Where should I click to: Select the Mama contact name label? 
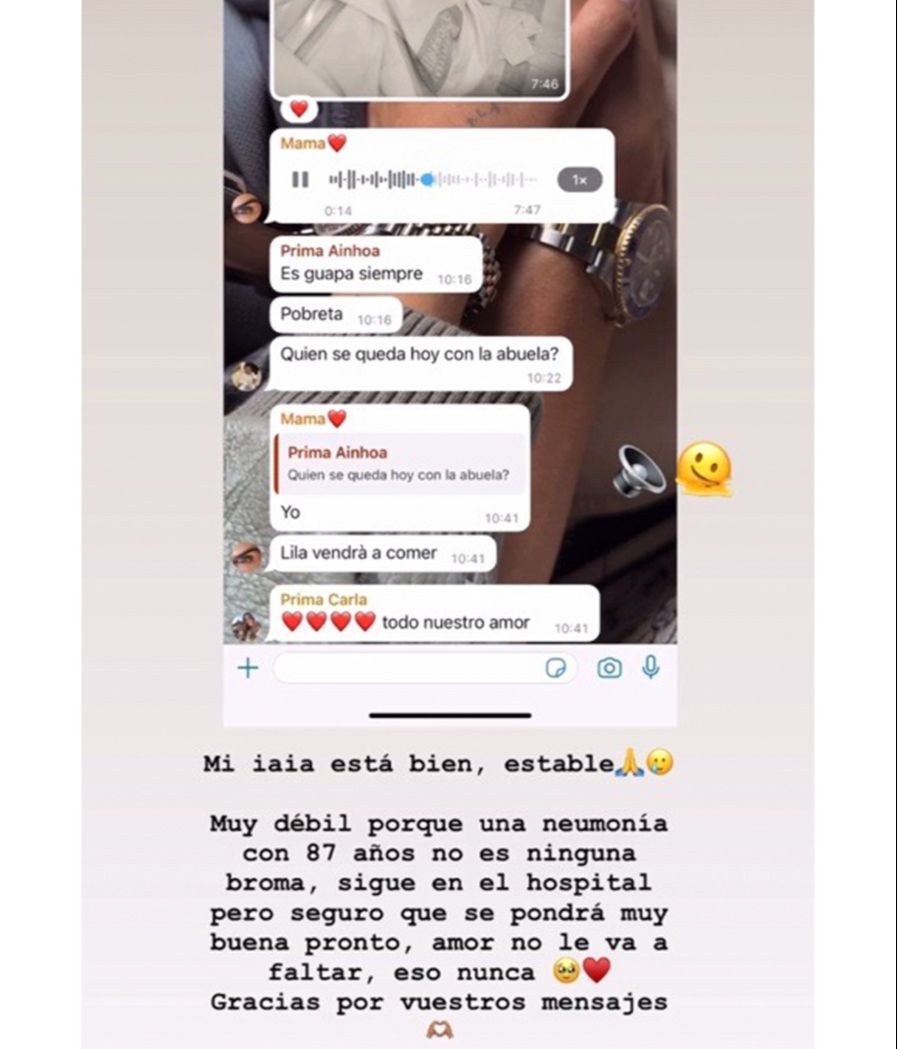tap(309, 143)
